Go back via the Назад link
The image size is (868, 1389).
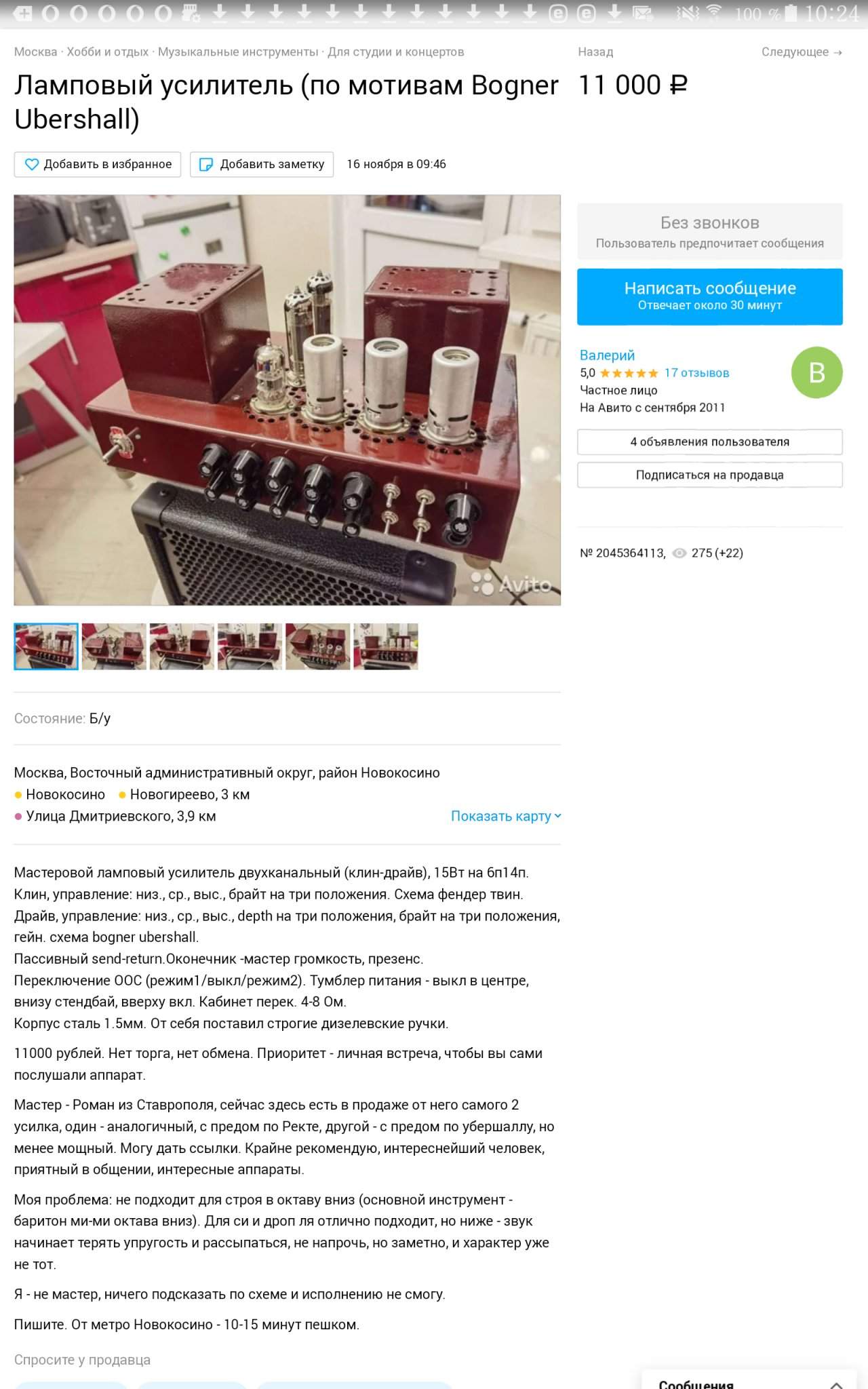click(x=595, y=52)
